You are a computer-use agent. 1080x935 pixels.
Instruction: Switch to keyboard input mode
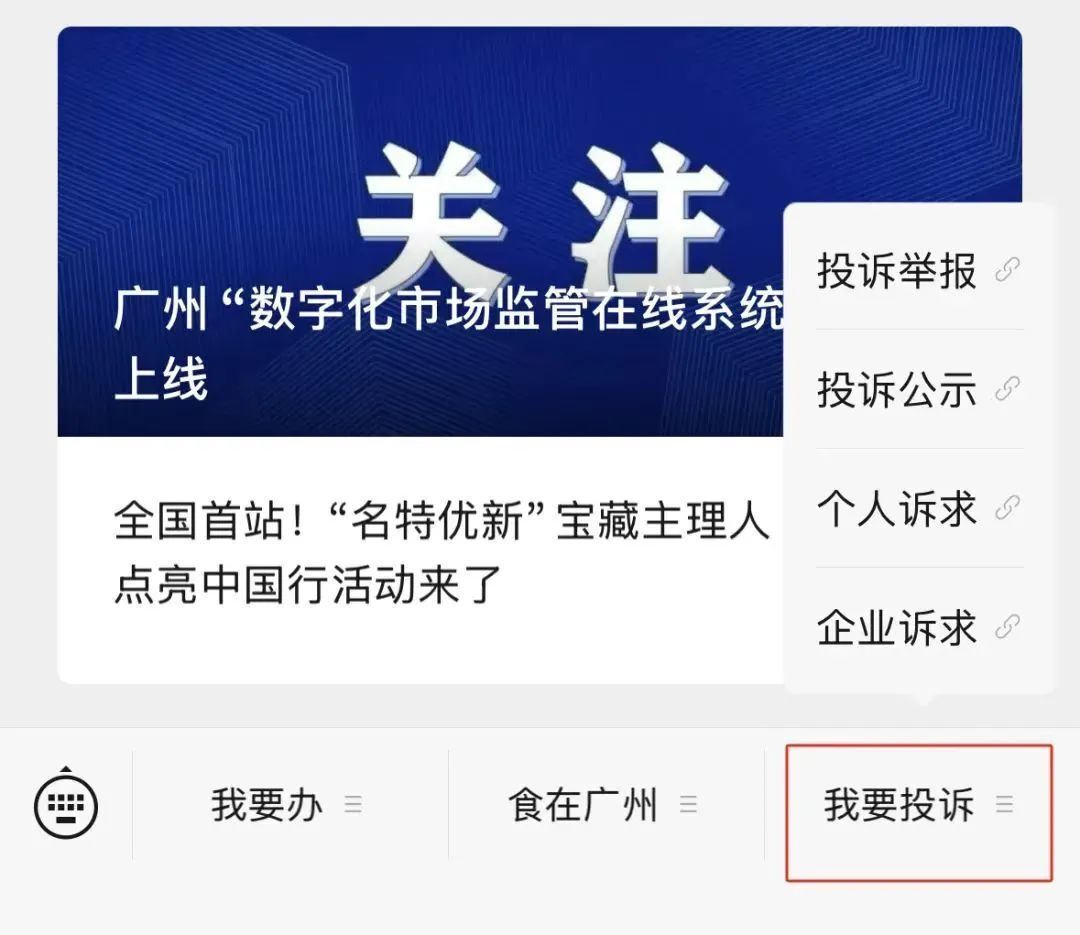pyautogui.click(x=66, y=803)
